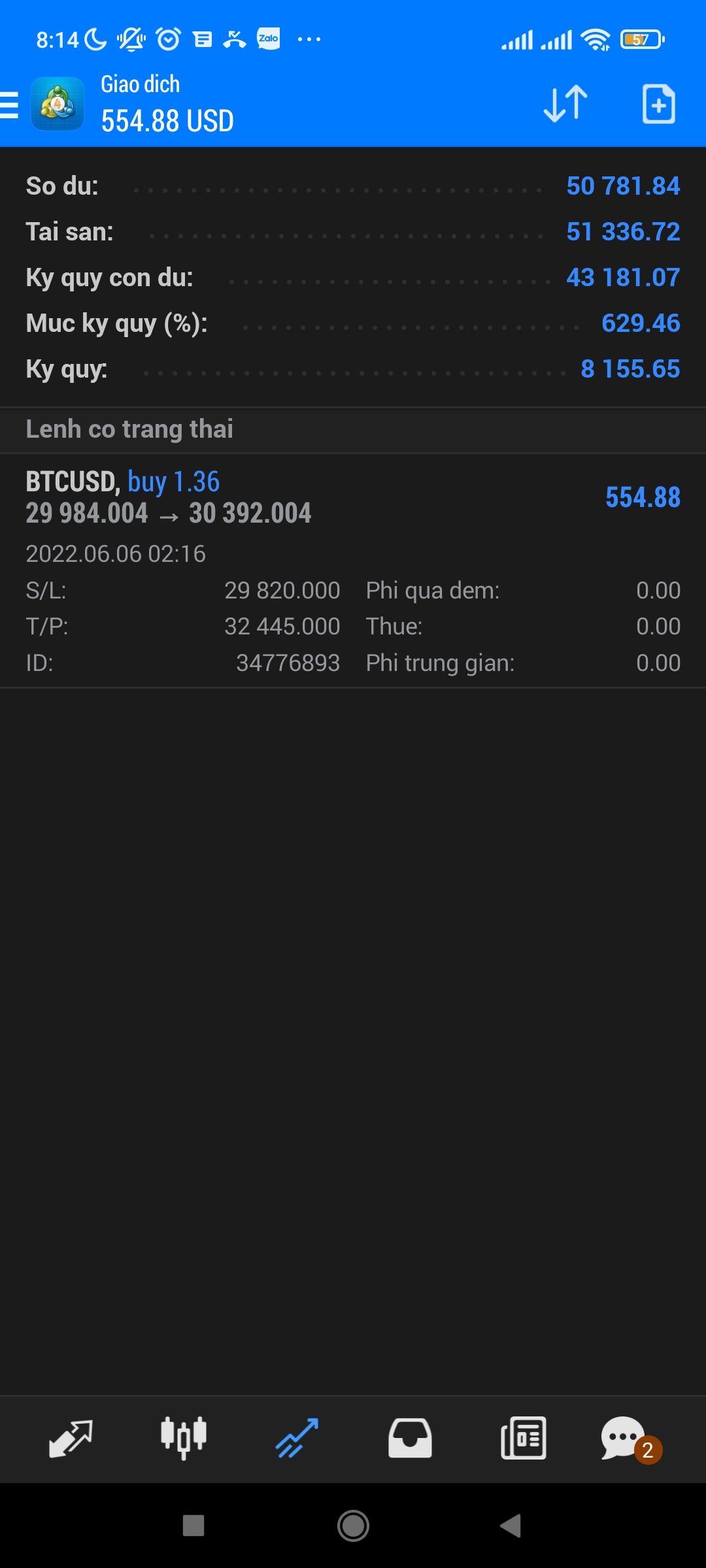Open the side drawer menu
This screenshot has height=1568, width=706.
click(10, 105)
